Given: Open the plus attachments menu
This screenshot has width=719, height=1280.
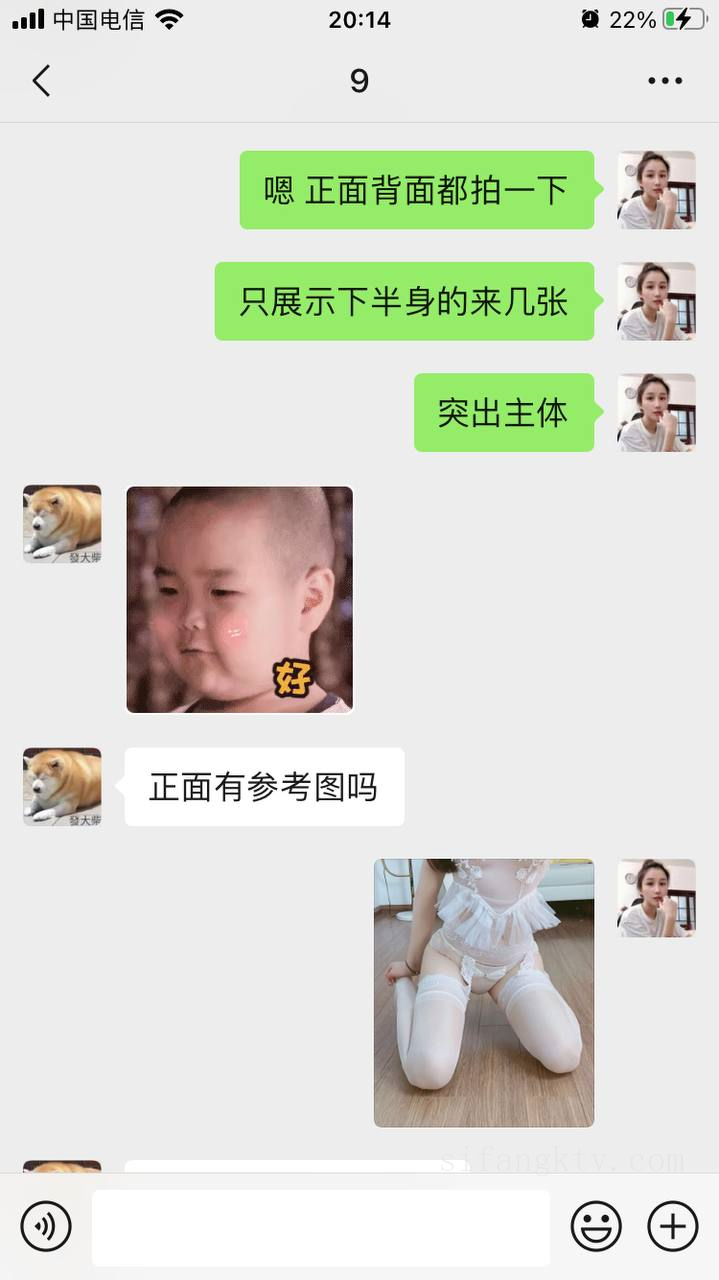Looking at the screenshot, I should (672, 1226).
